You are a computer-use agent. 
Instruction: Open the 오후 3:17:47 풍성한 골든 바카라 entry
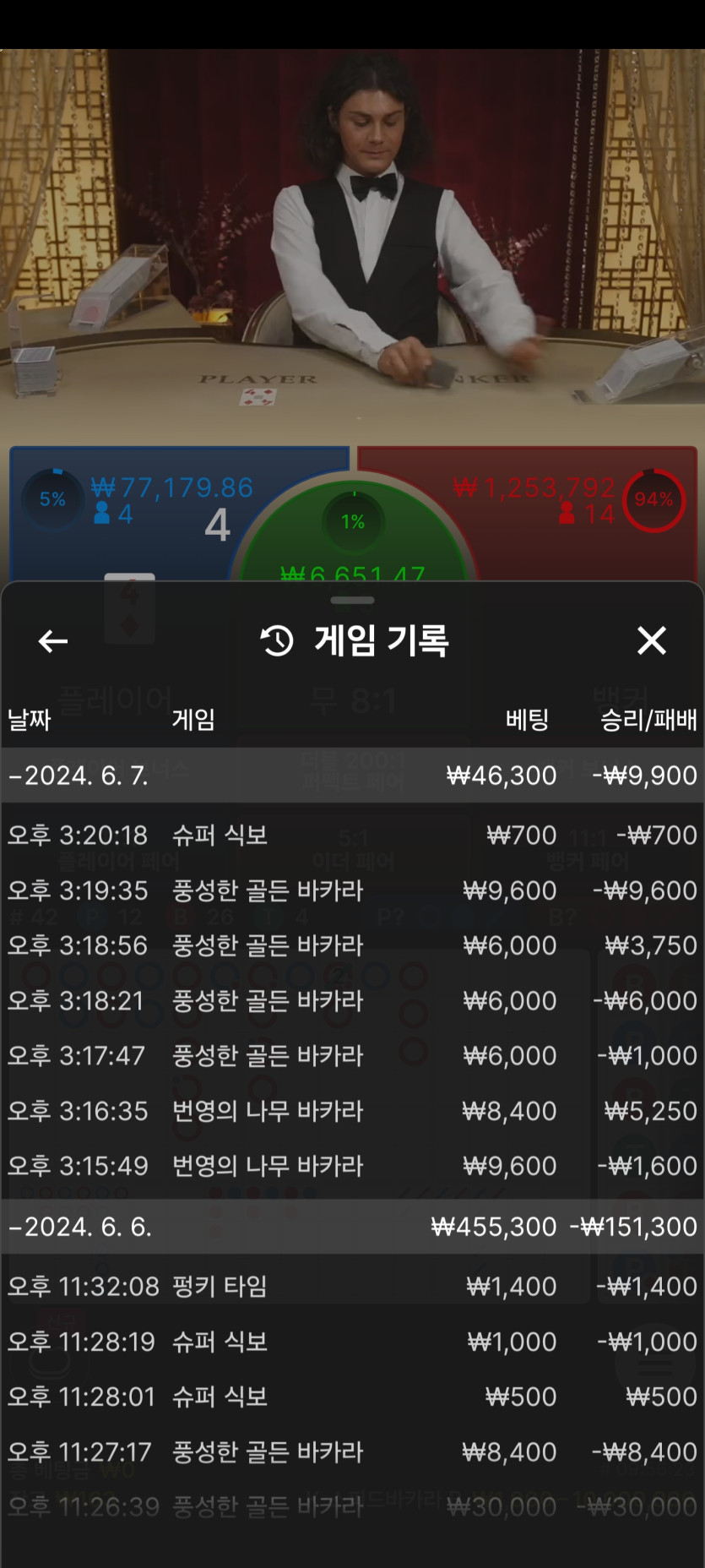[352, 1055]
